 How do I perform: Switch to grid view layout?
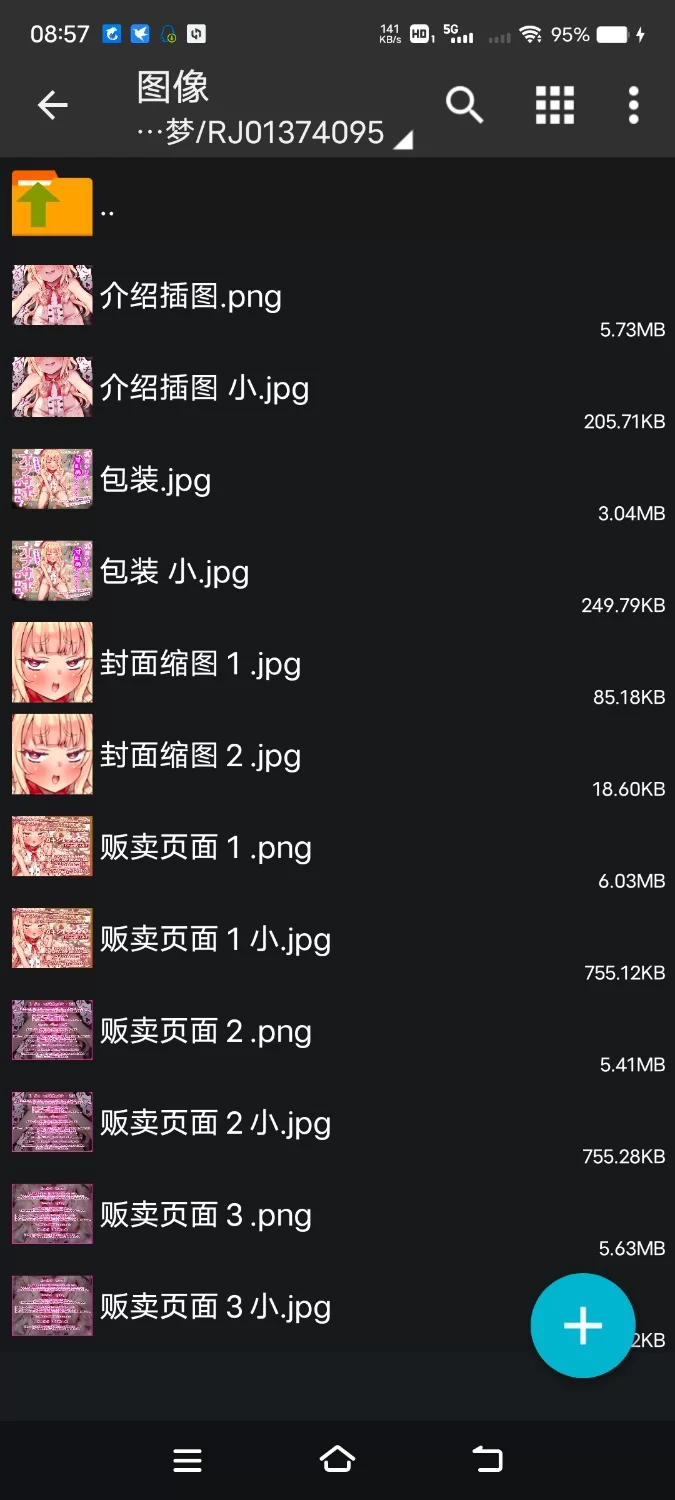pyautogui.click(x=554, y=105)
